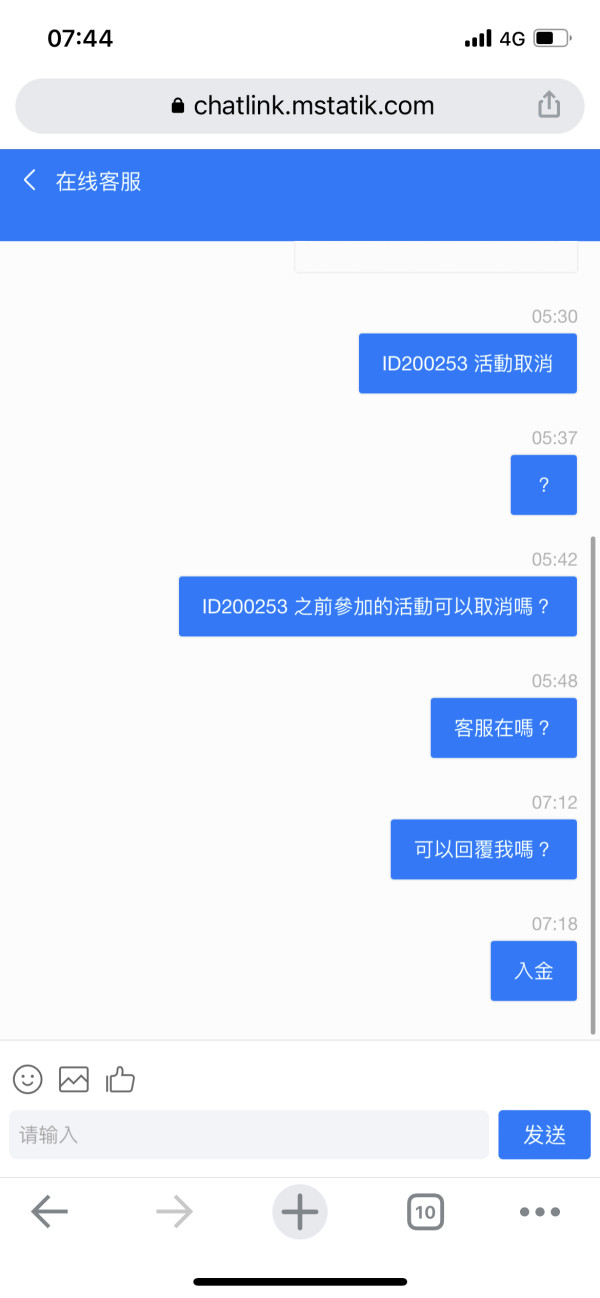This screenshot has width=600, height=1298.
Task: Tap the 发送 send button
Action: [544, 1135]
